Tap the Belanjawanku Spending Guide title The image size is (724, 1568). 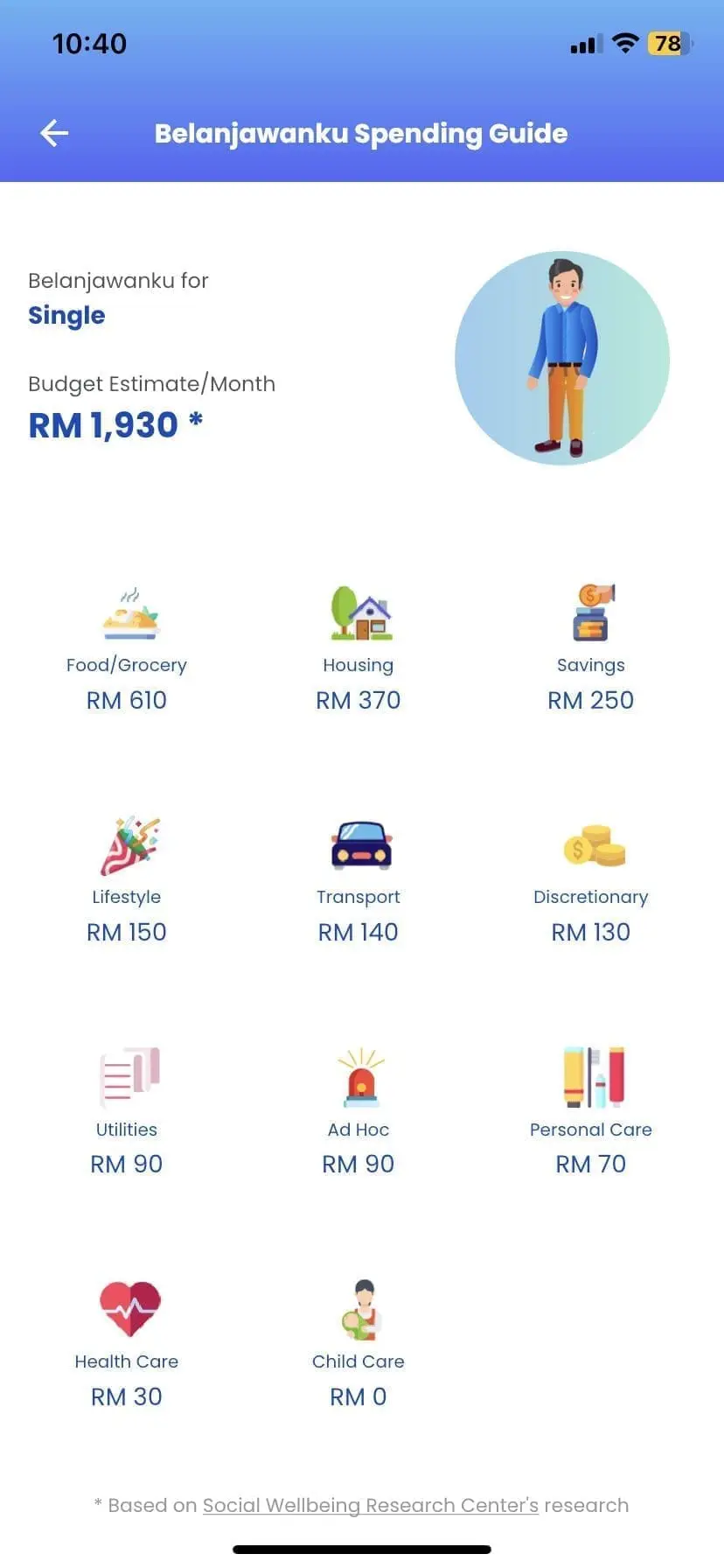click(x=361, y=133)
